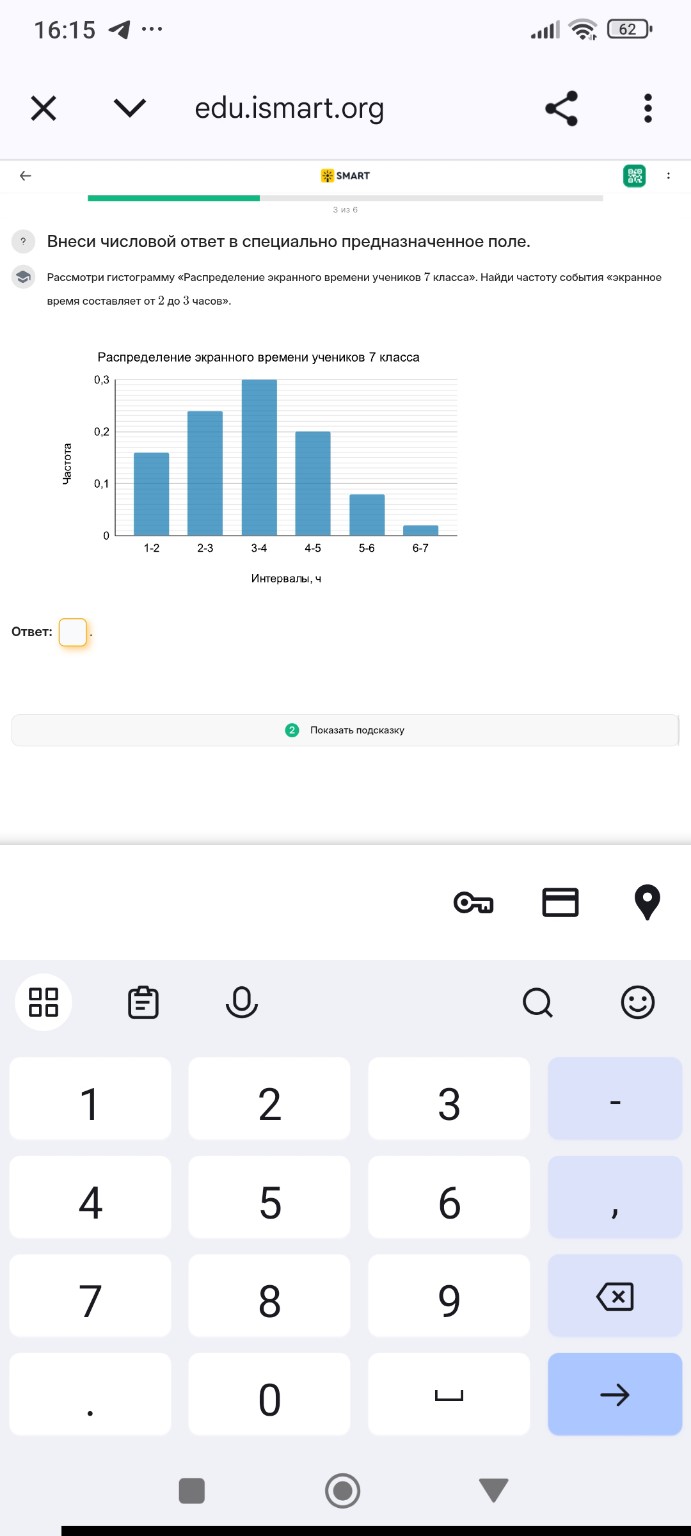Open the keyboard emoji panel
691x1536 pixels.
coord(638,1002)
